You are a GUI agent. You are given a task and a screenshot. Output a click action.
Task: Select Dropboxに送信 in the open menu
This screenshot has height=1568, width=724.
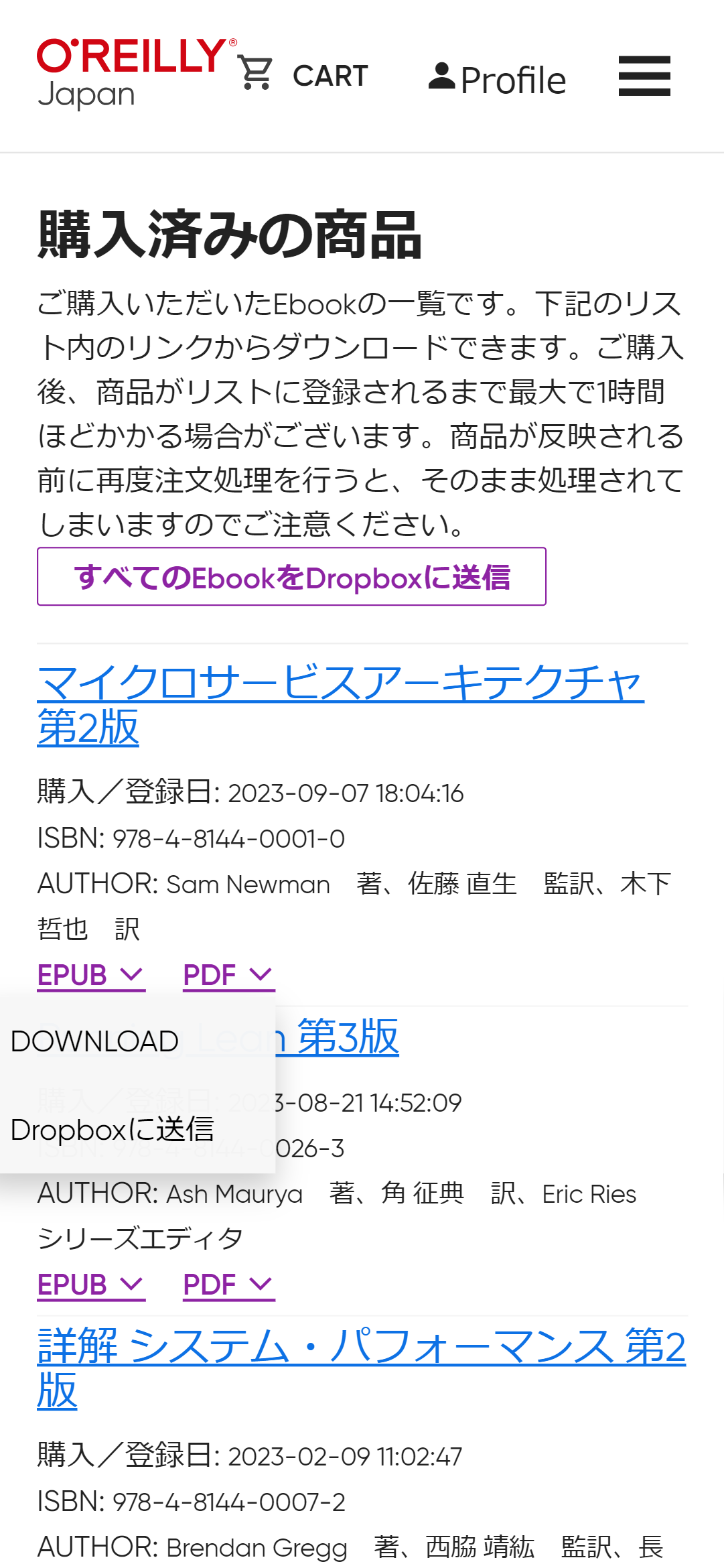pos(113,1130)
